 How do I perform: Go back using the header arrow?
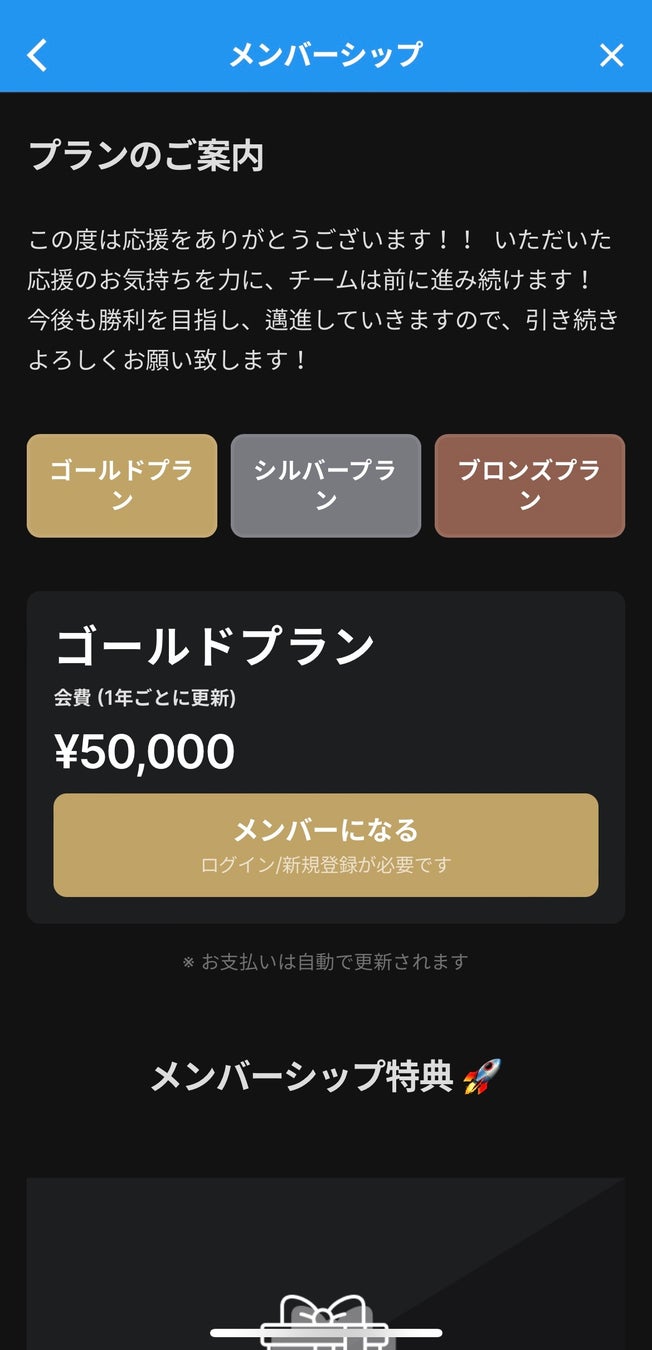pos(37,55)
